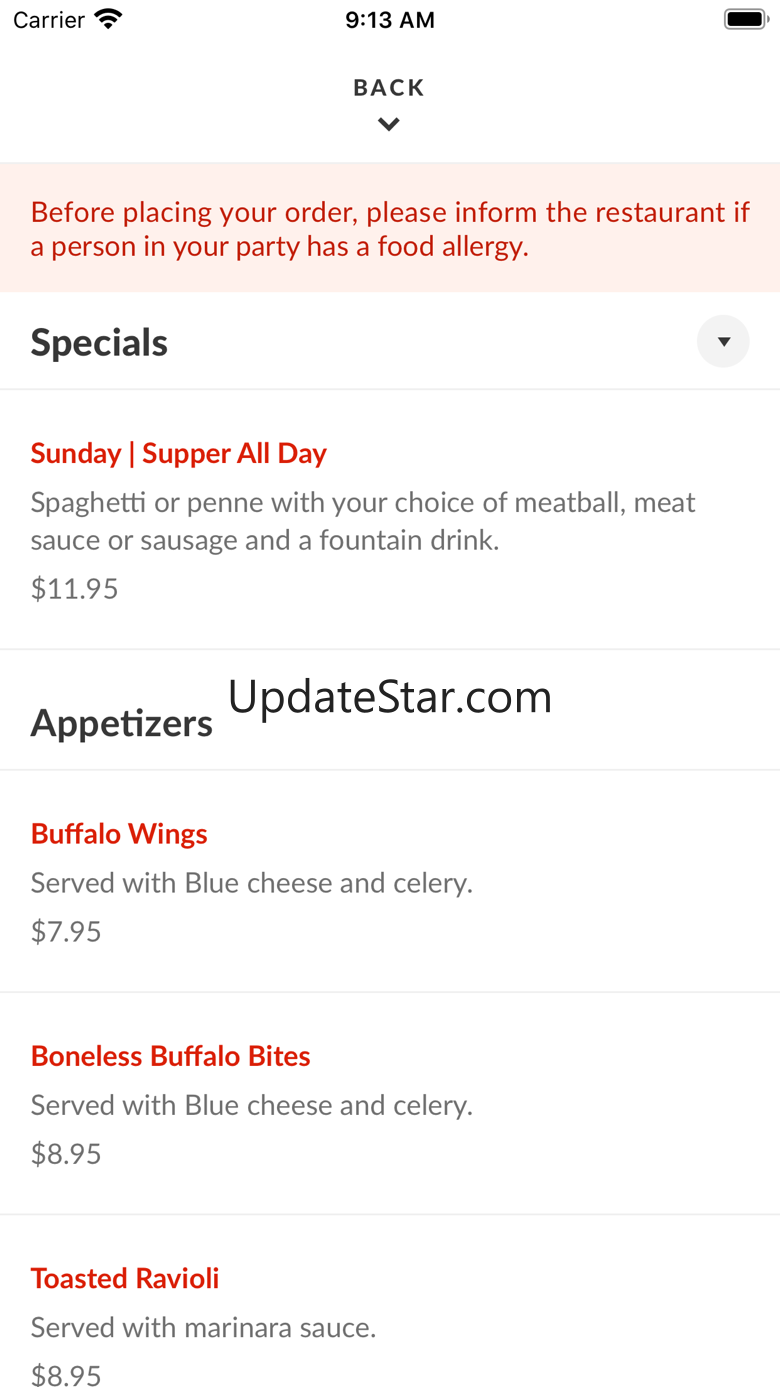Pick the Toasted Ravioli appetizer
This screenshot has height=1387, width=780.
click(390, 1302)
